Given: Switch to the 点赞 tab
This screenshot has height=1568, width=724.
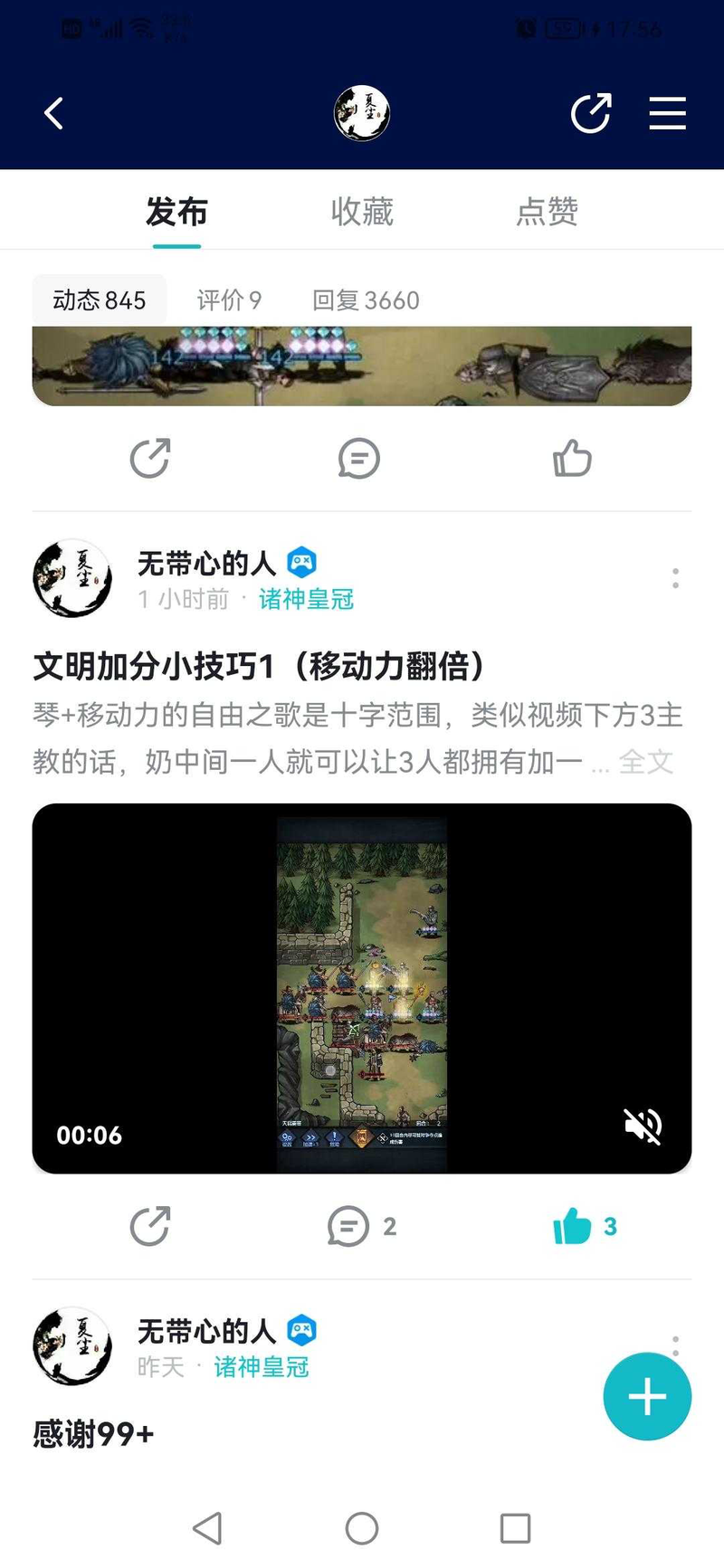Looking at the screenshot, I should [x=547, y=212].
